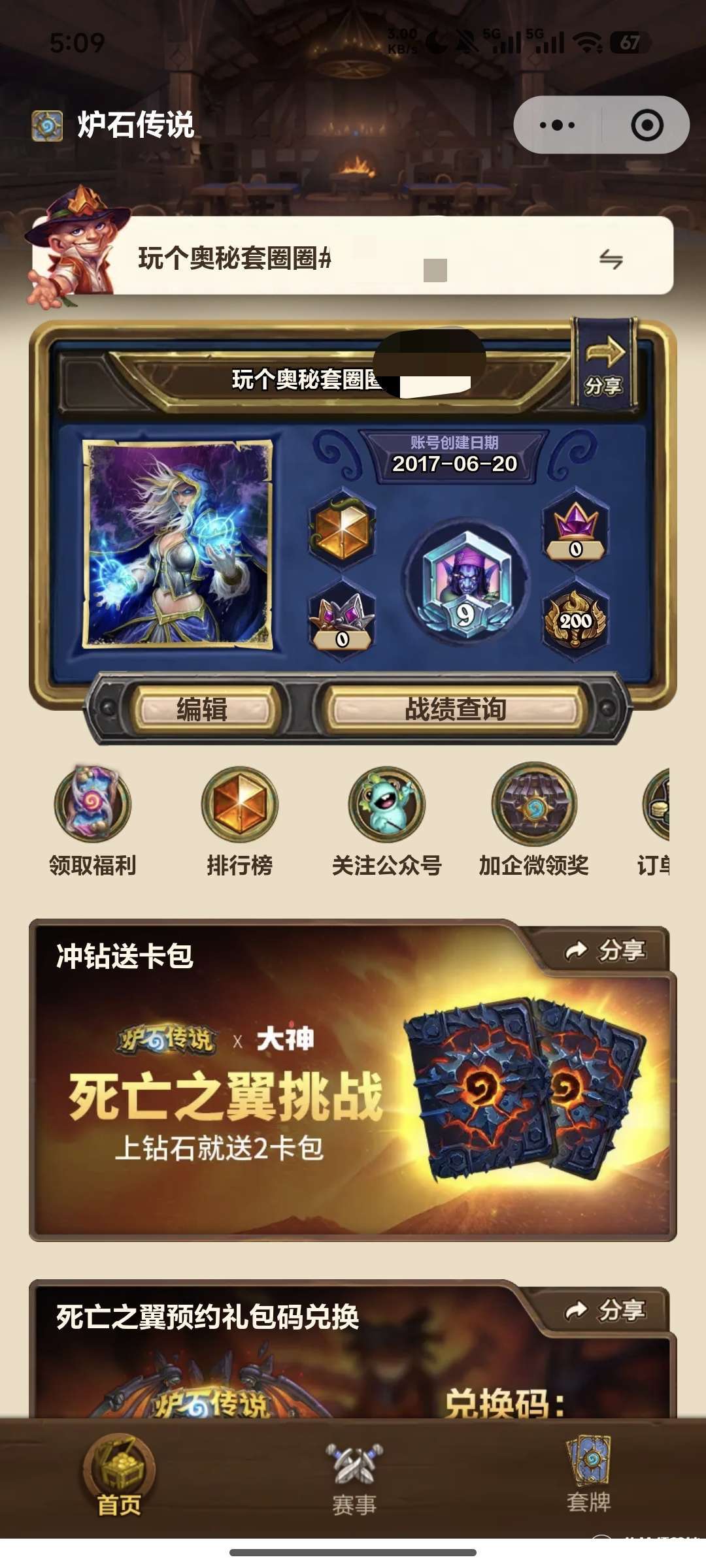The image size is (706, 1568).
Task: Open 关注公众号 shortcut
Action: pyautogui.click(x=386, y=820)
